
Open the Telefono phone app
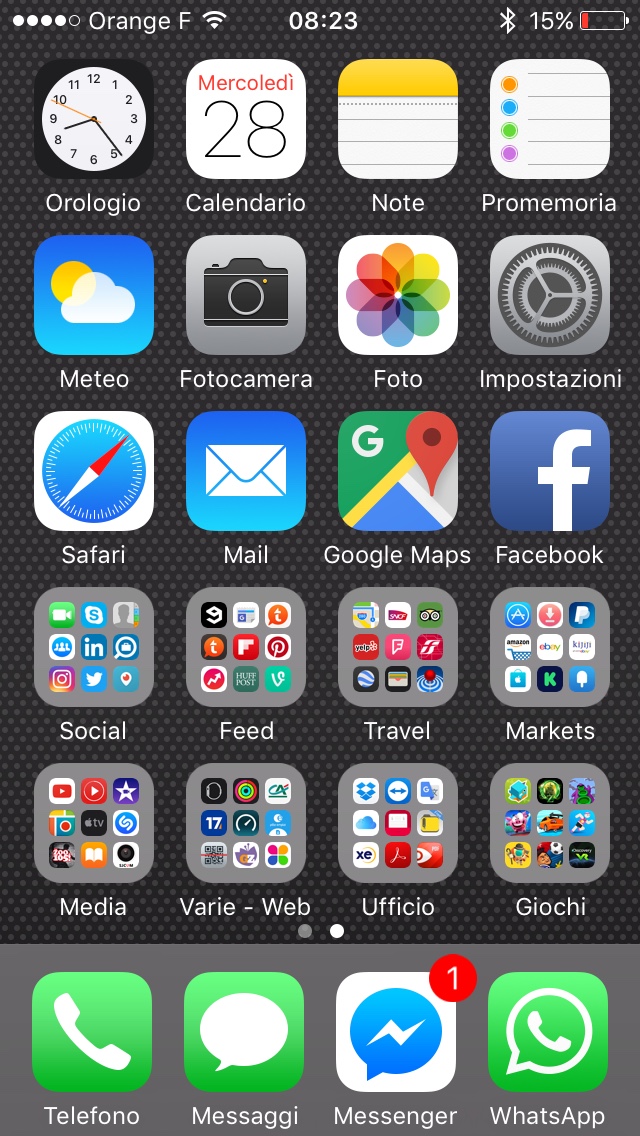pyautogui.click(x=92, y=1032)
